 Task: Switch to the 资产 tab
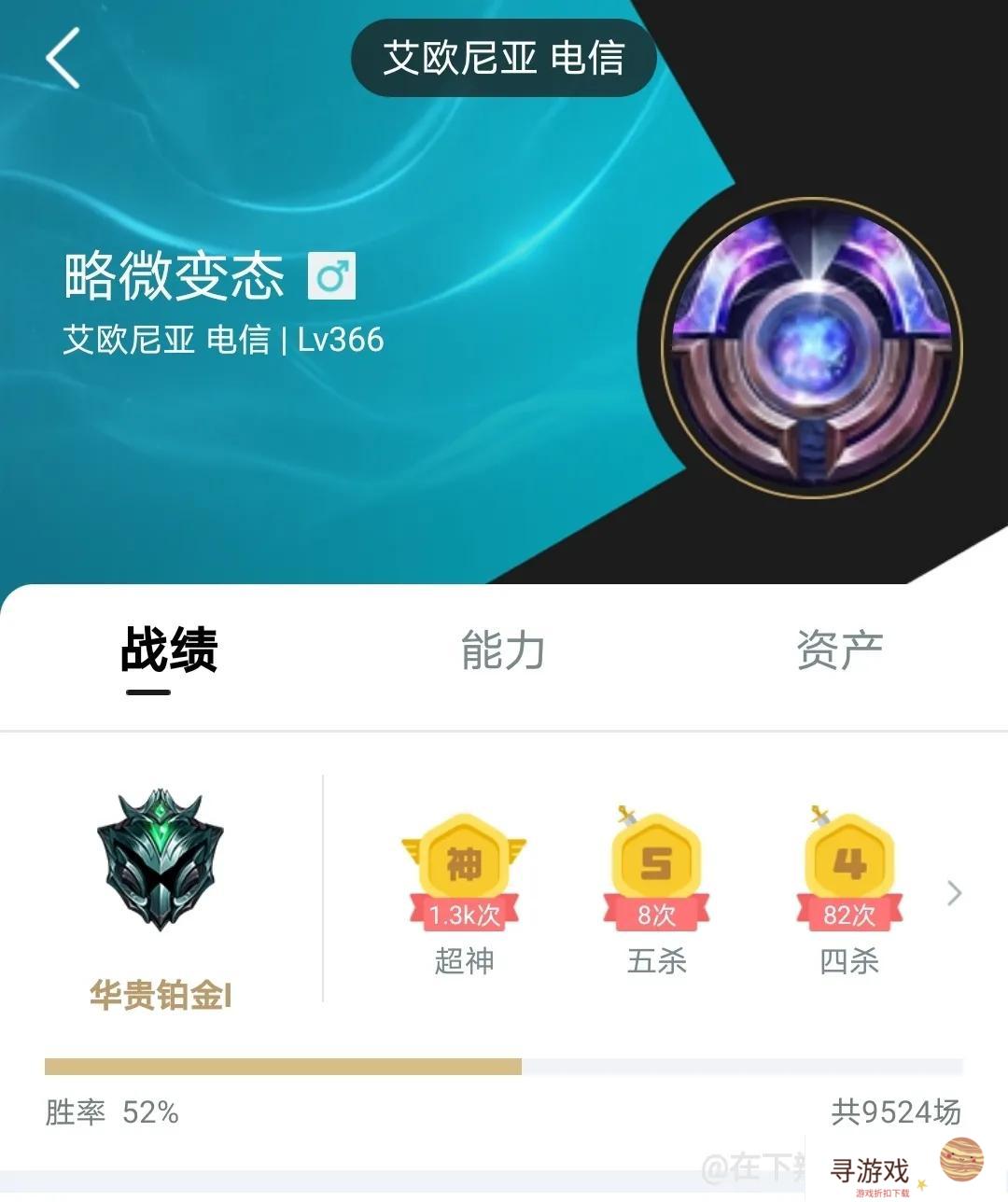point(839,650)
